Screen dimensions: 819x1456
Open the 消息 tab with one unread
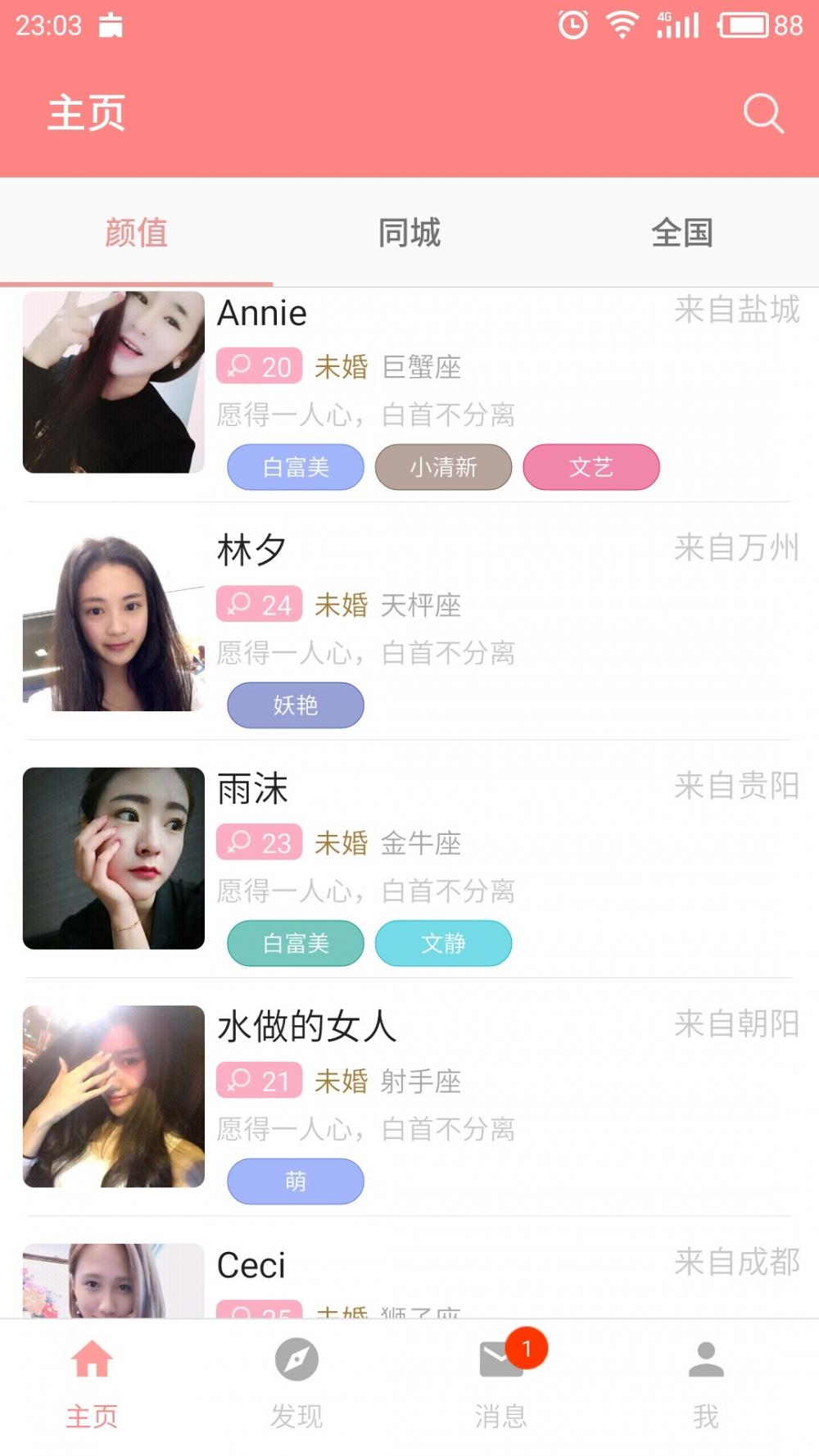pyautogui.click(x=501, y=1381)
